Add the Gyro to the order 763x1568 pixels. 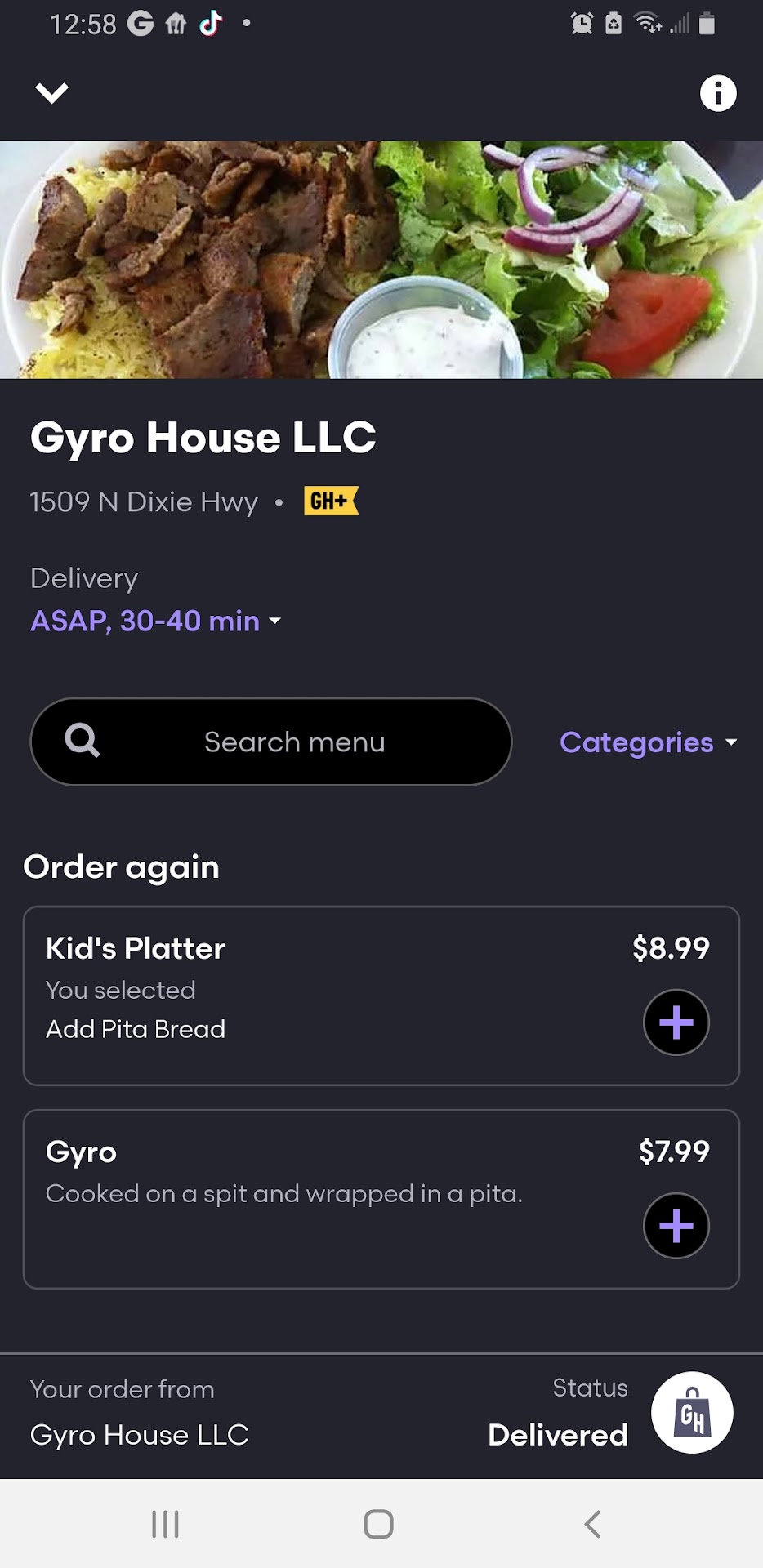coord(676,1226)
